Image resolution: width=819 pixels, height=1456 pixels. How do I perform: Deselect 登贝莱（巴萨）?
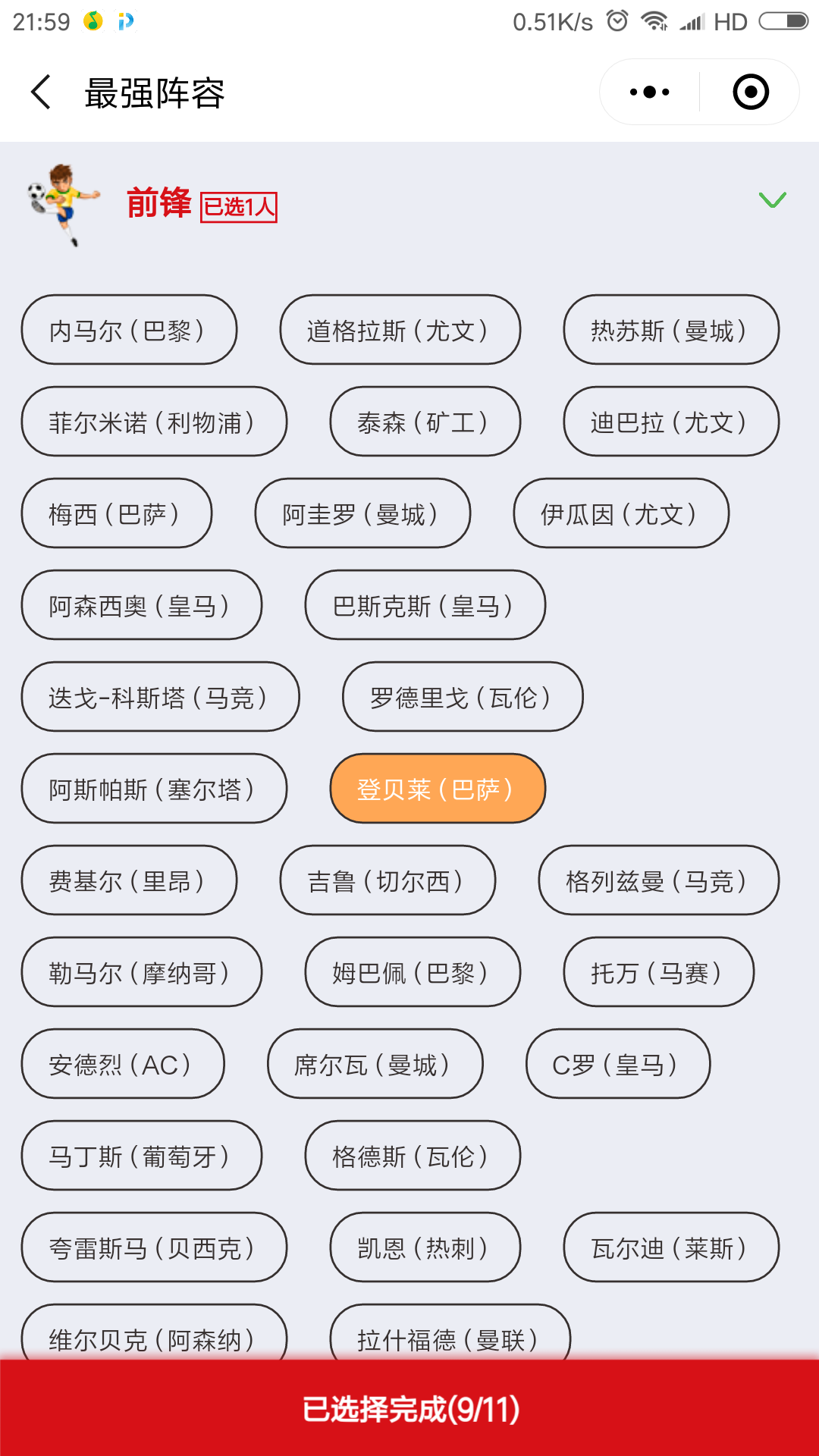click(x=438, y=789)
